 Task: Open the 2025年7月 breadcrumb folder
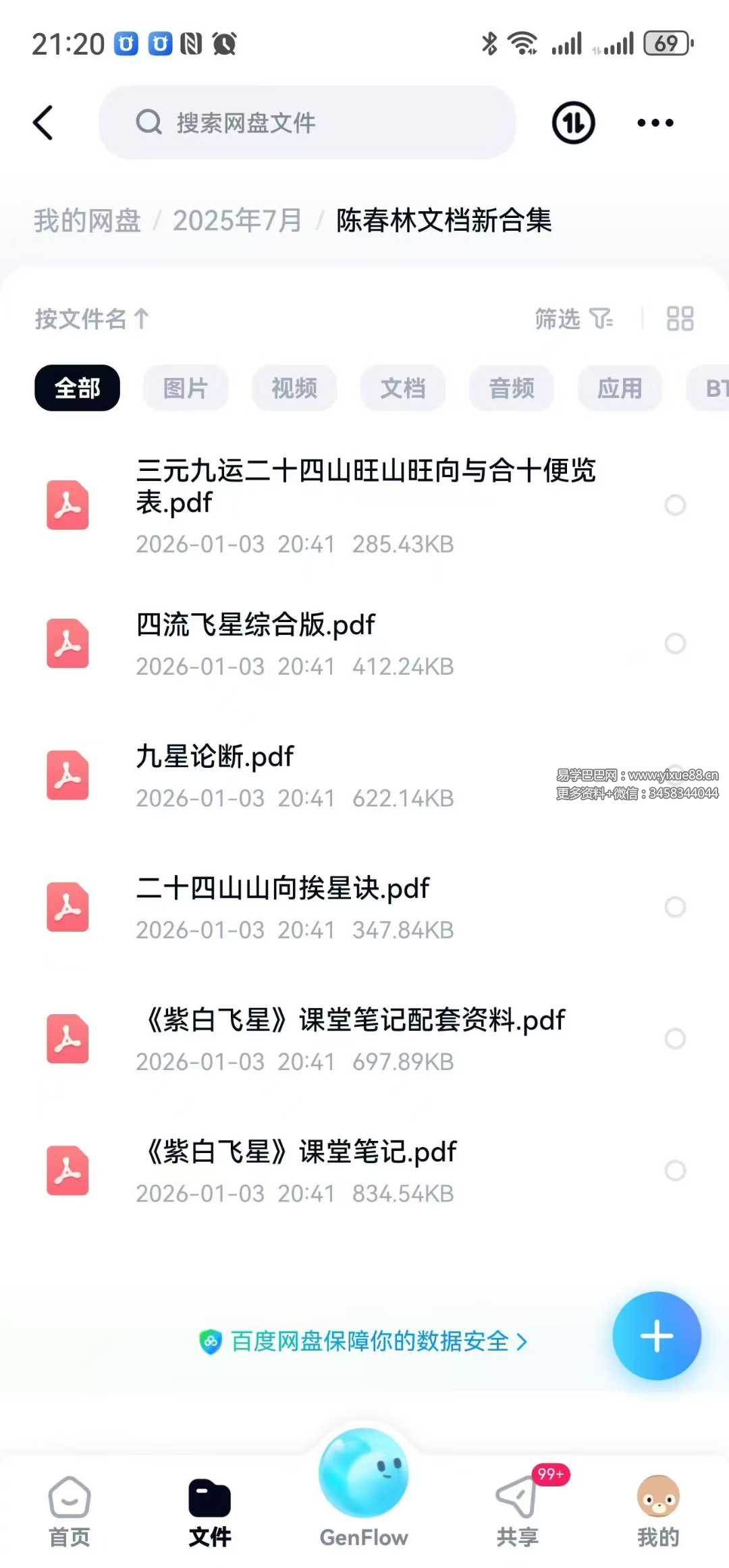point(237,221)
